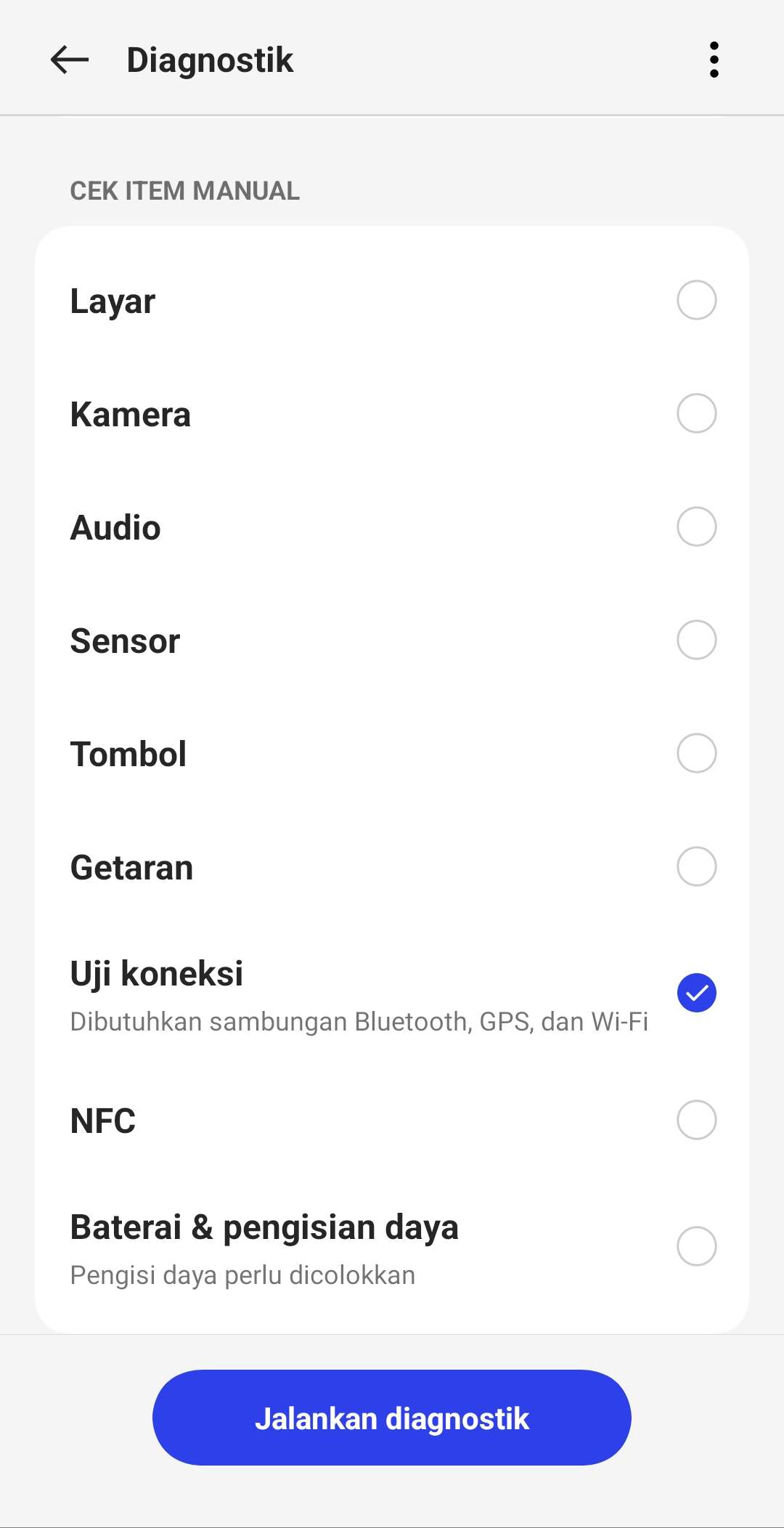Tap the Baterai & pengisian daya row
The image size is (784, 1528).
(264, 1227)
